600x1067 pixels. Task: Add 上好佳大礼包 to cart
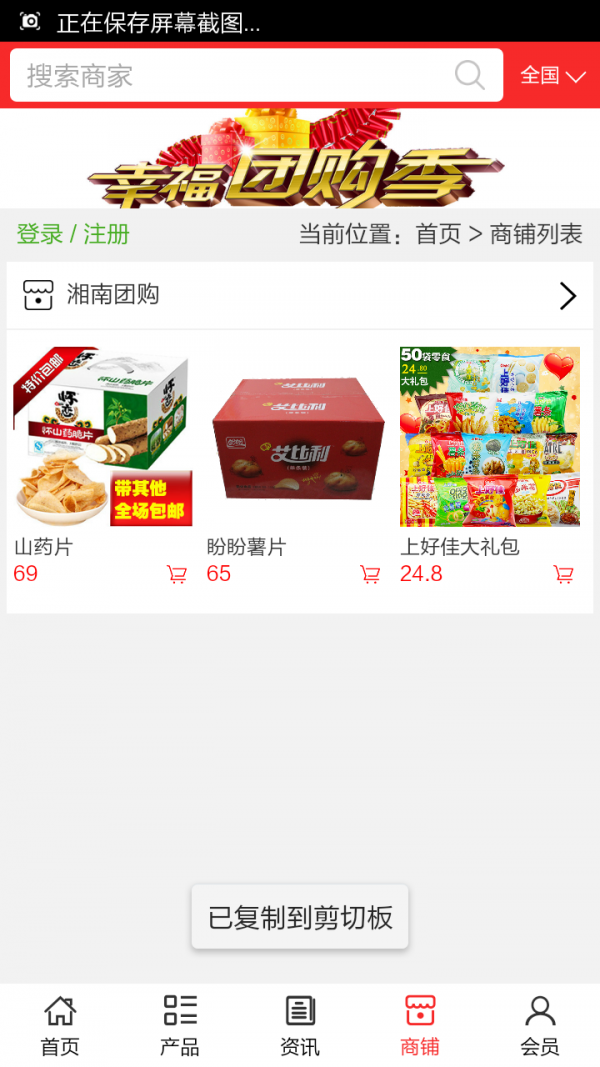click(564, 574)
